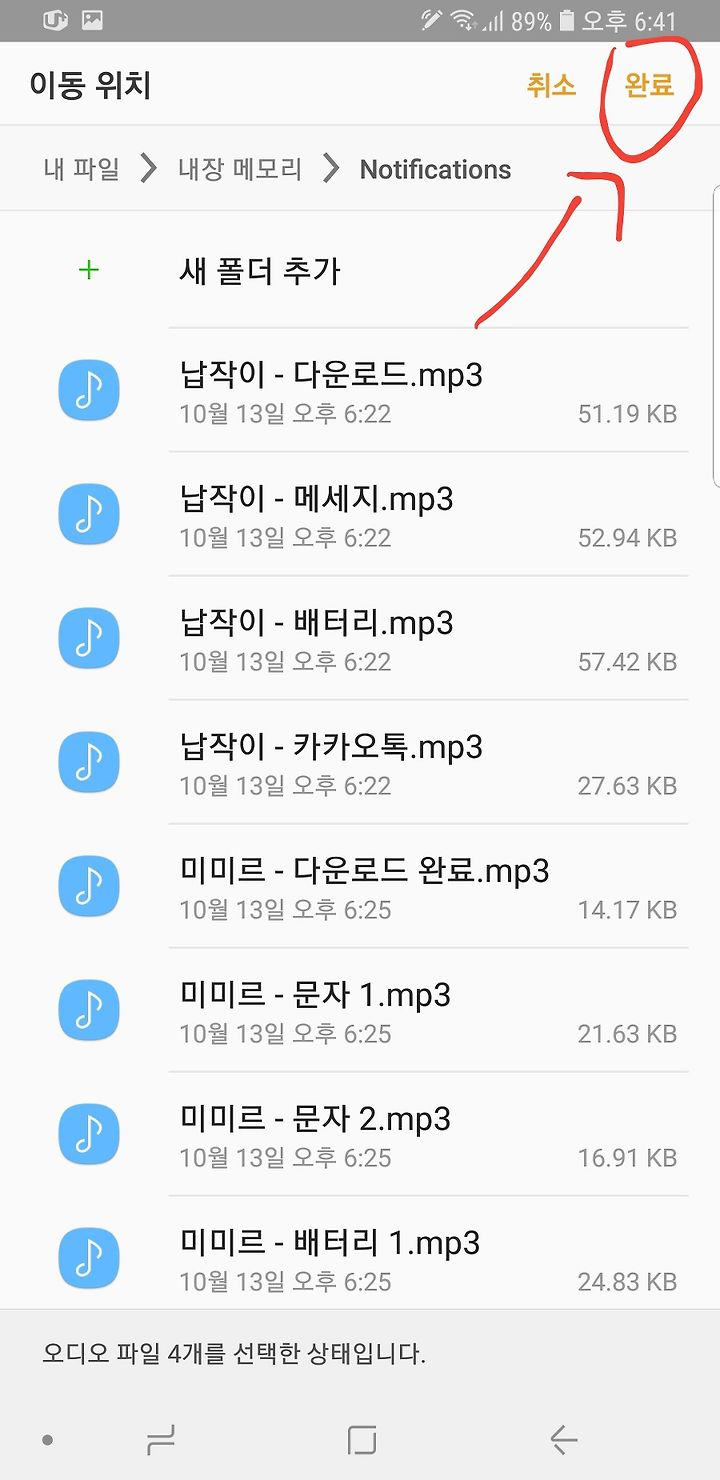
Task: Cancel the move with 취소
Action: pyautogui.click(x=552, y=85)
